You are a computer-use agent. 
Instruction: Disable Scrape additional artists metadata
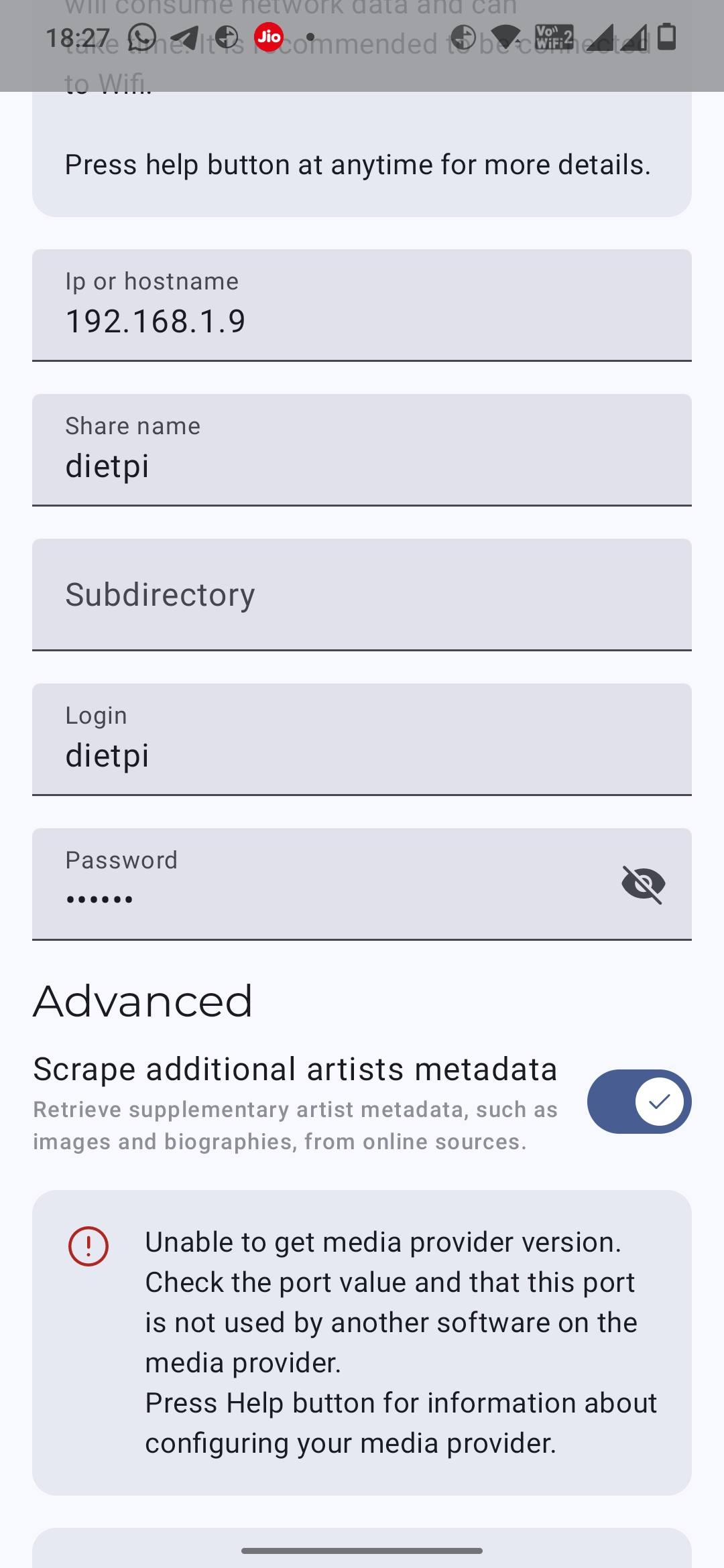point(639,1102)
